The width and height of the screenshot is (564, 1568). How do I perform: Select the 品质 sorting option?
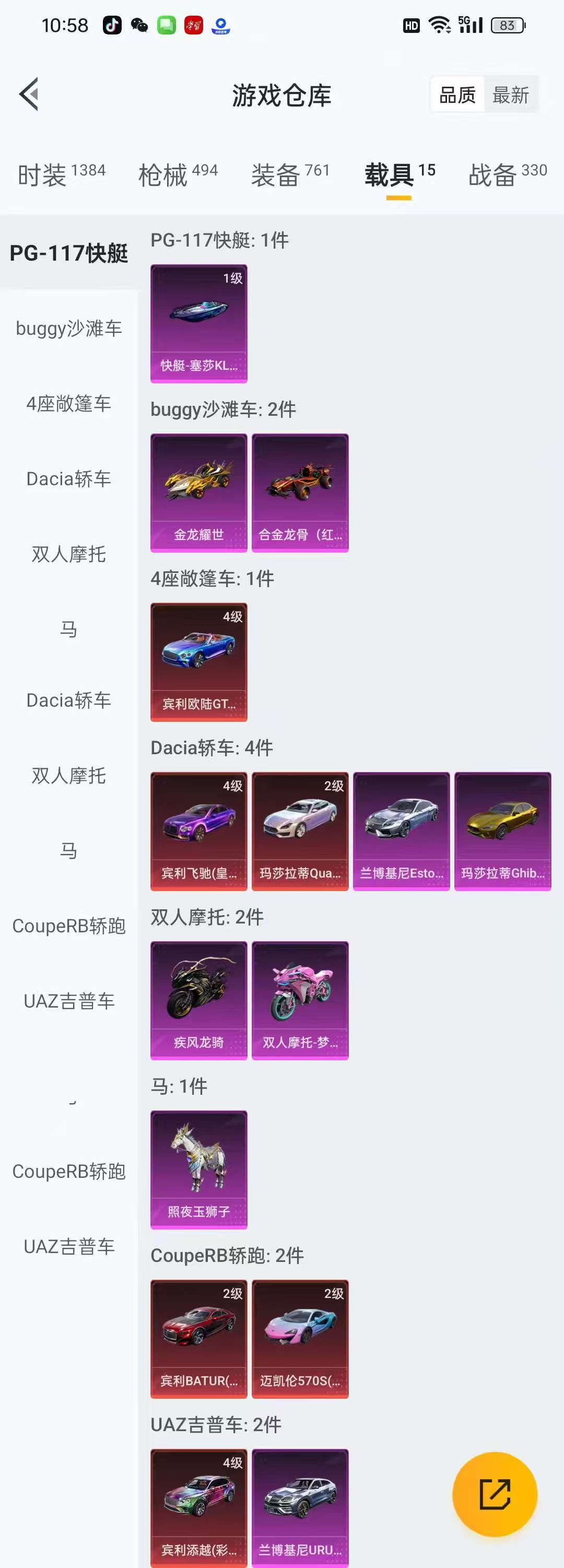tap(457, 95)
